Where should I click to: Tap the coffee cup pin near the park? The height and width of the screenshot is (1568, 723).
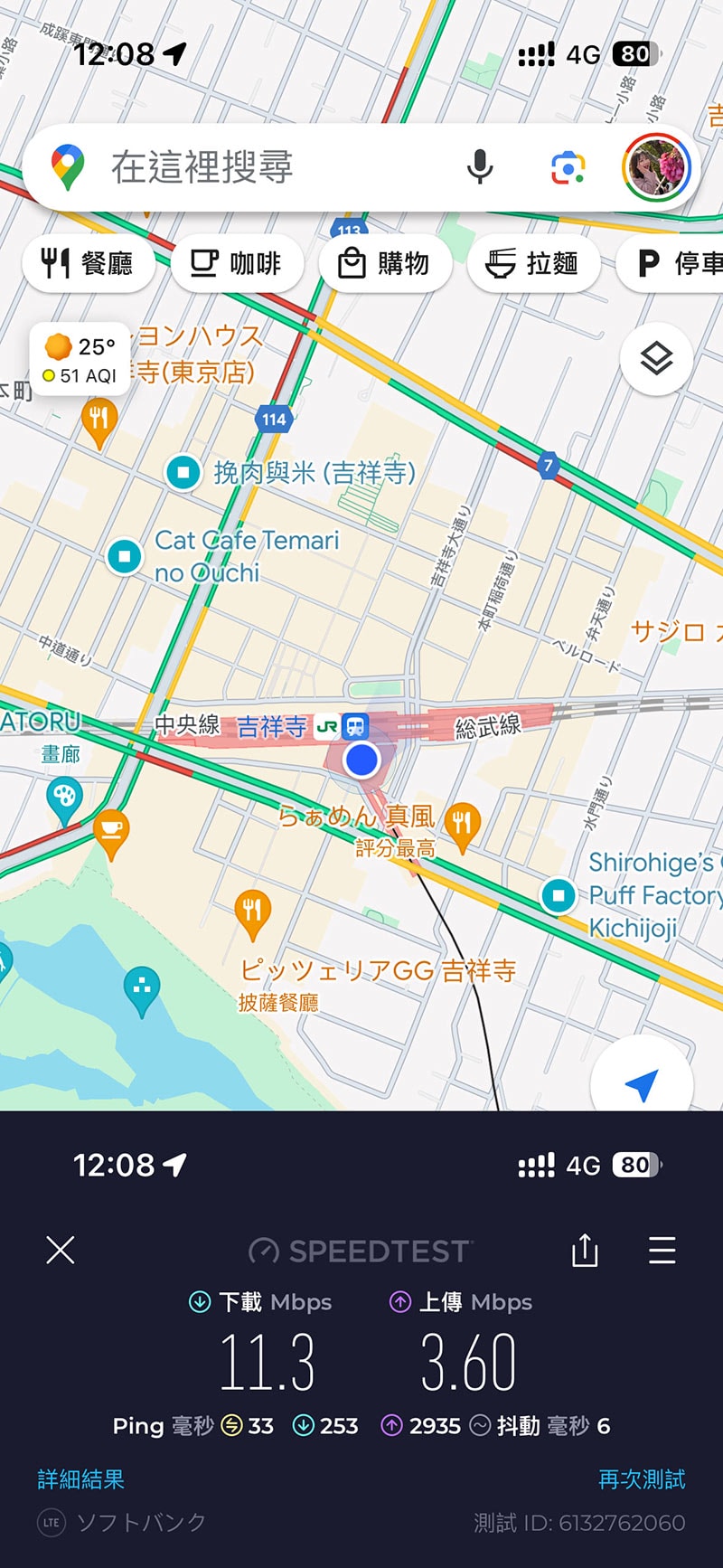[x=110, y=829]
